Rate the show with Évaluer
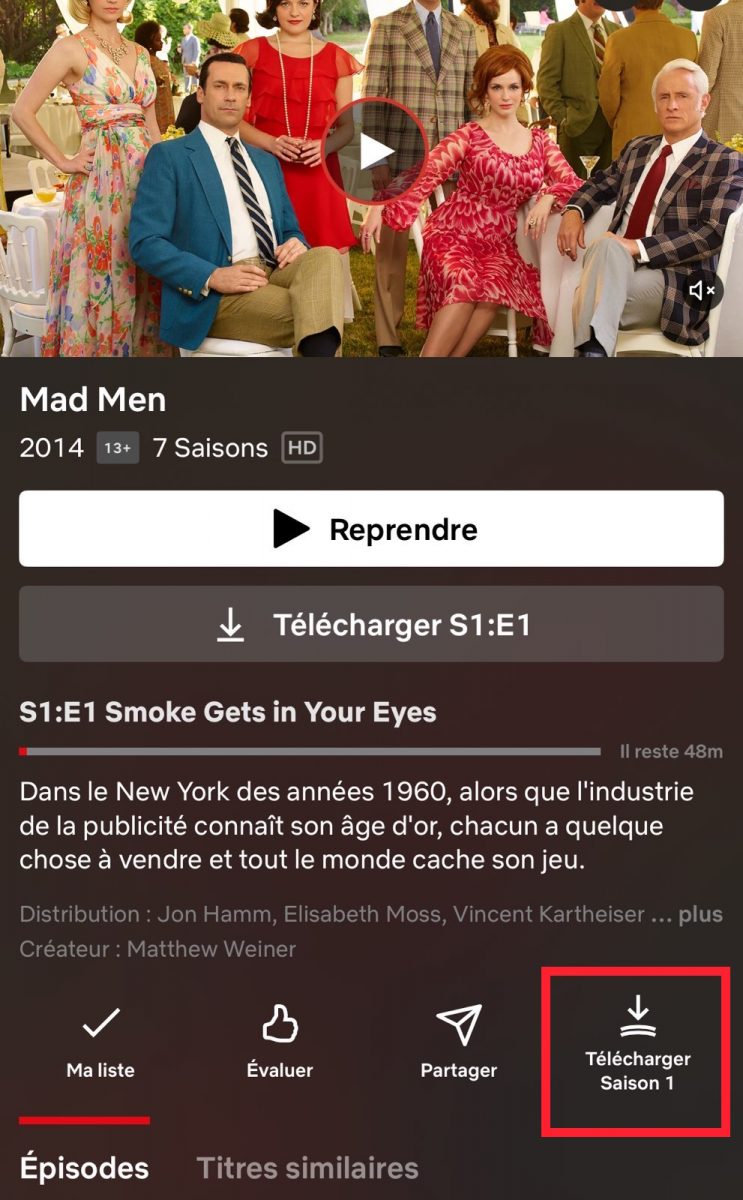 (x=280, y=1043)
